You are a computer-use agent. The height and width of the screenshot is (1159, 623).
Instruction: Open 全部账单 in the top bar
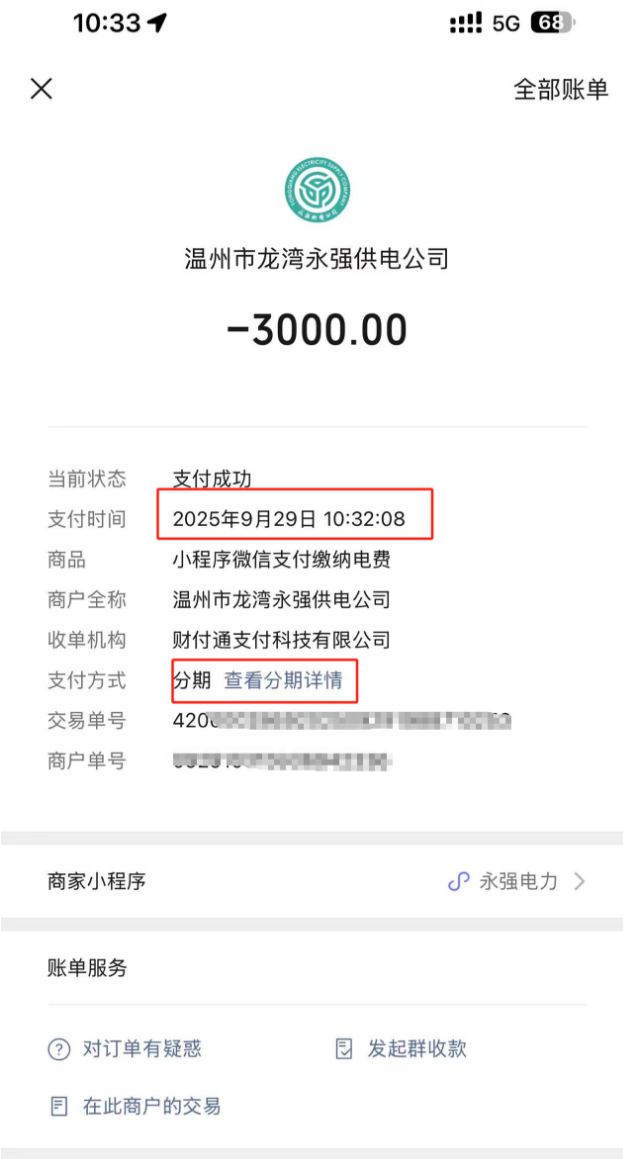pyautogui.click(x=560, y=89)
